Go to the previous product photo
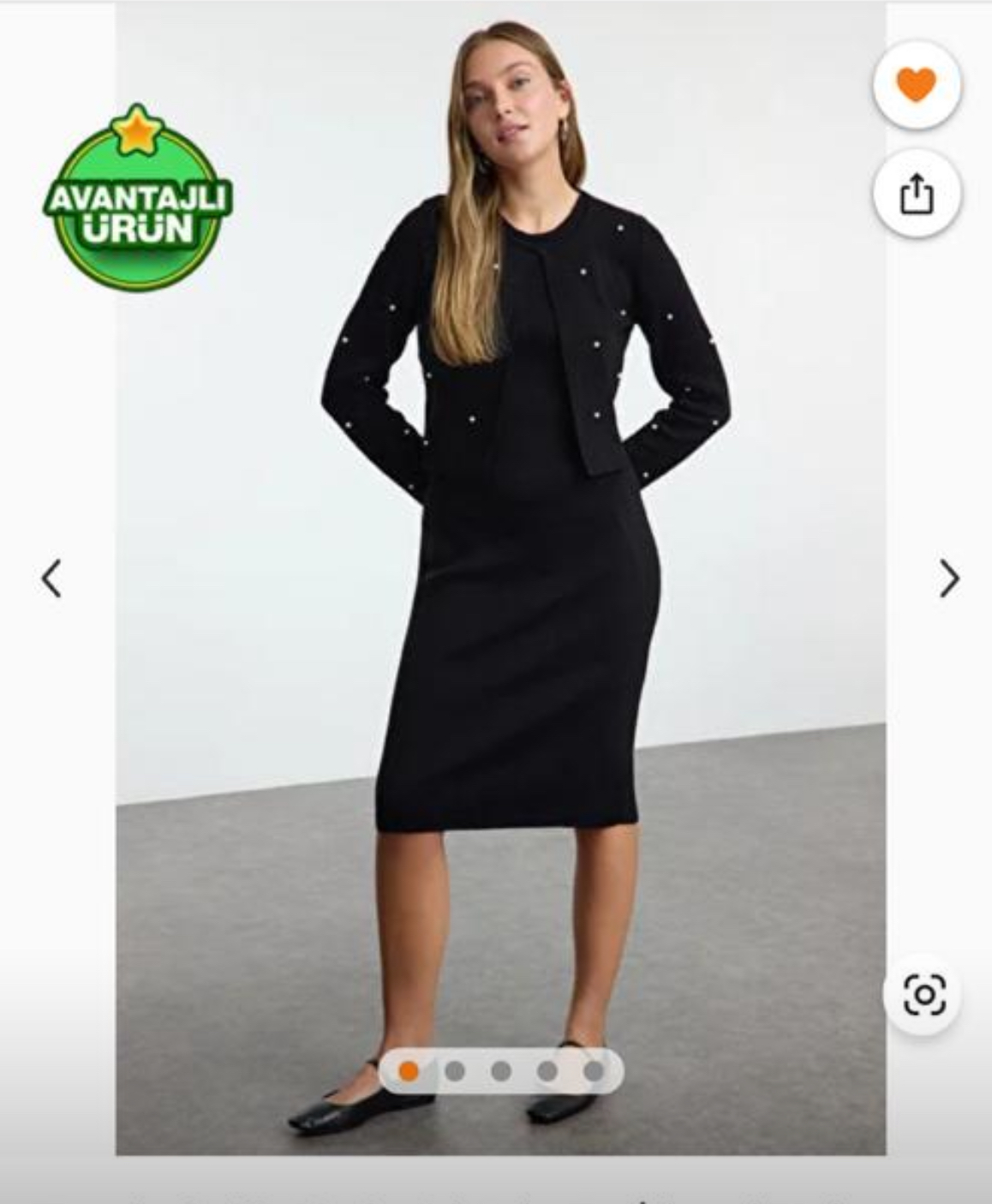The image size is (992, 1204). point(52,578)
